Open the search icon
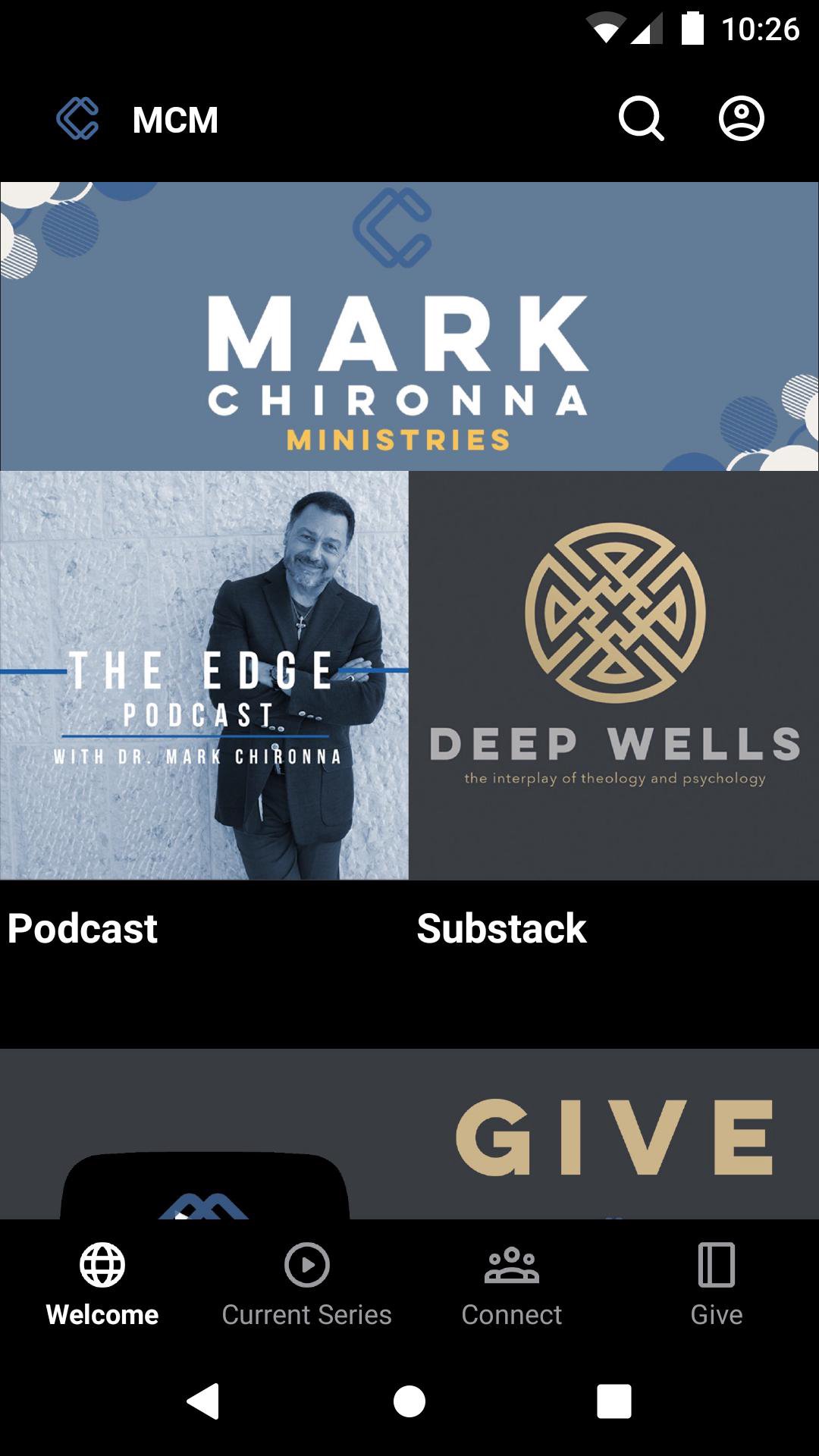This screenshot has height=1456, width=819. 642,119
